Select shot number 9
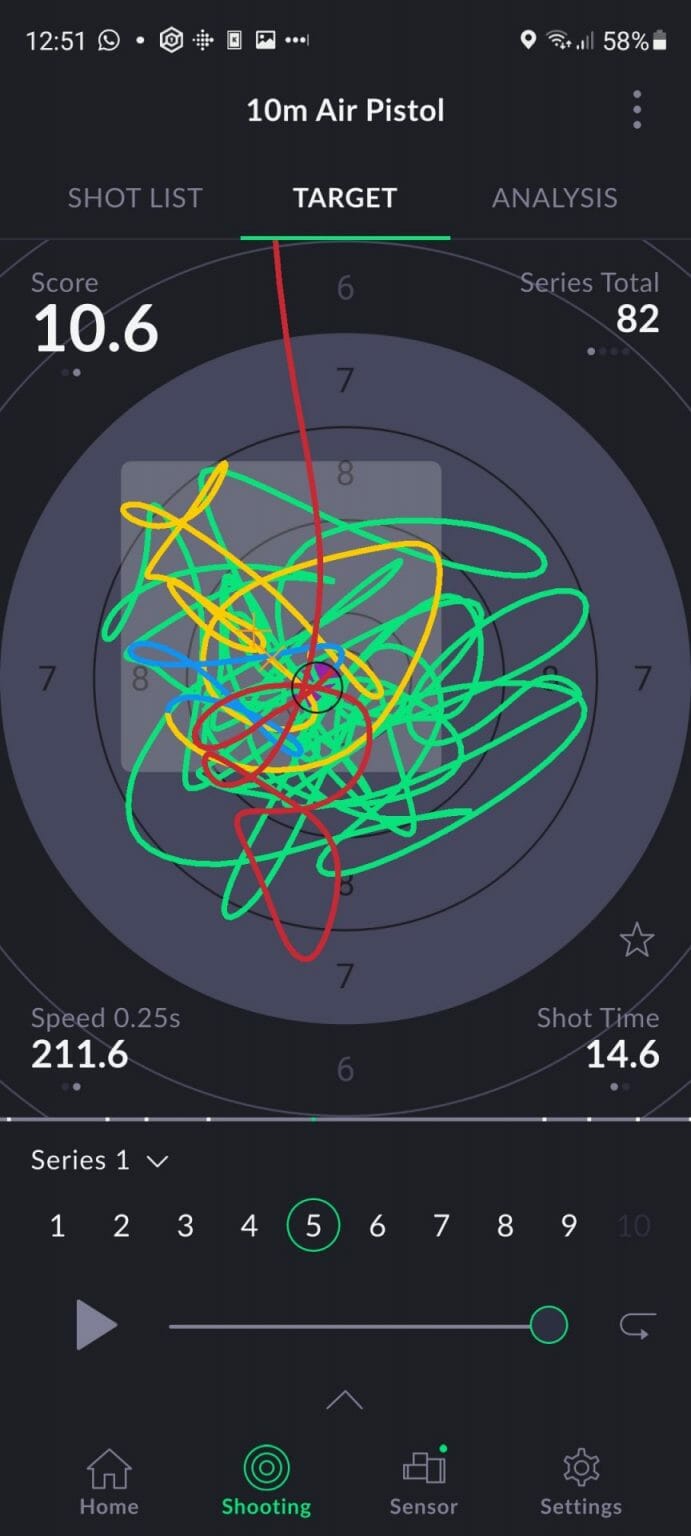This screenshot has height=1536, width=691. click(x=569, y=1226)
